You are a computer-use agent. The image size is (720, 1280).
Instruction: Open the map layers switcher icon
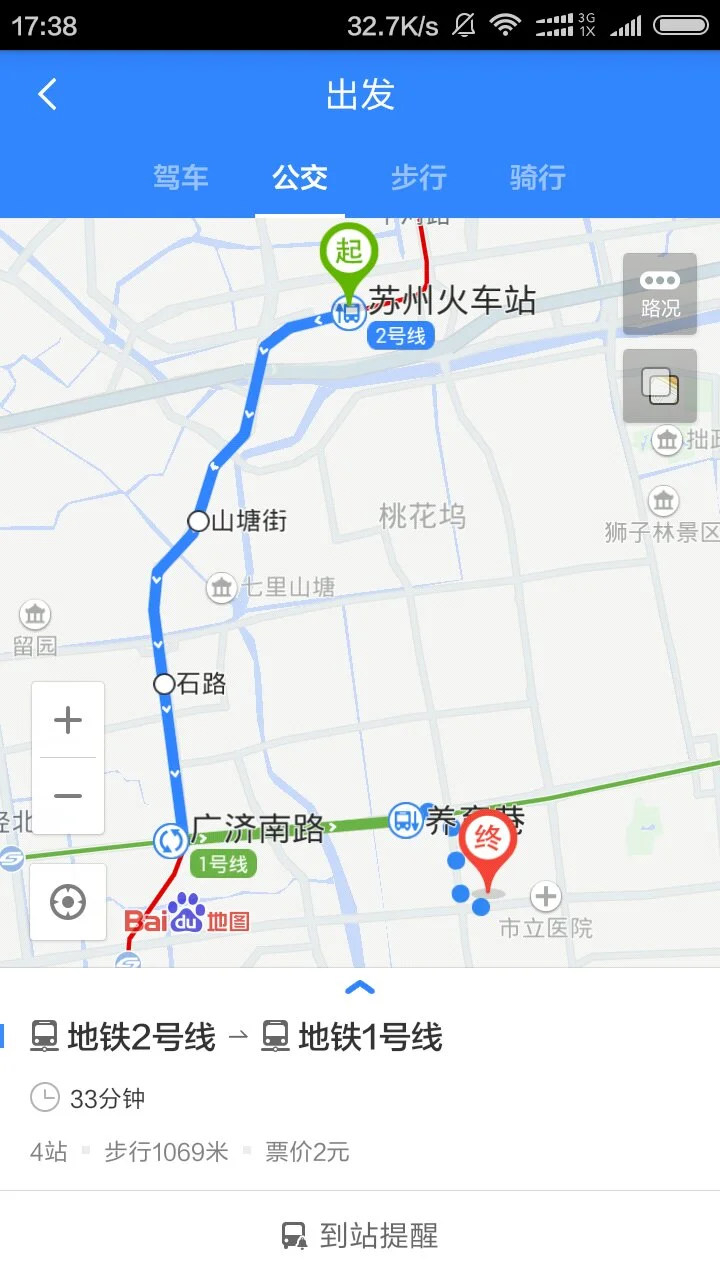(659, 385)
